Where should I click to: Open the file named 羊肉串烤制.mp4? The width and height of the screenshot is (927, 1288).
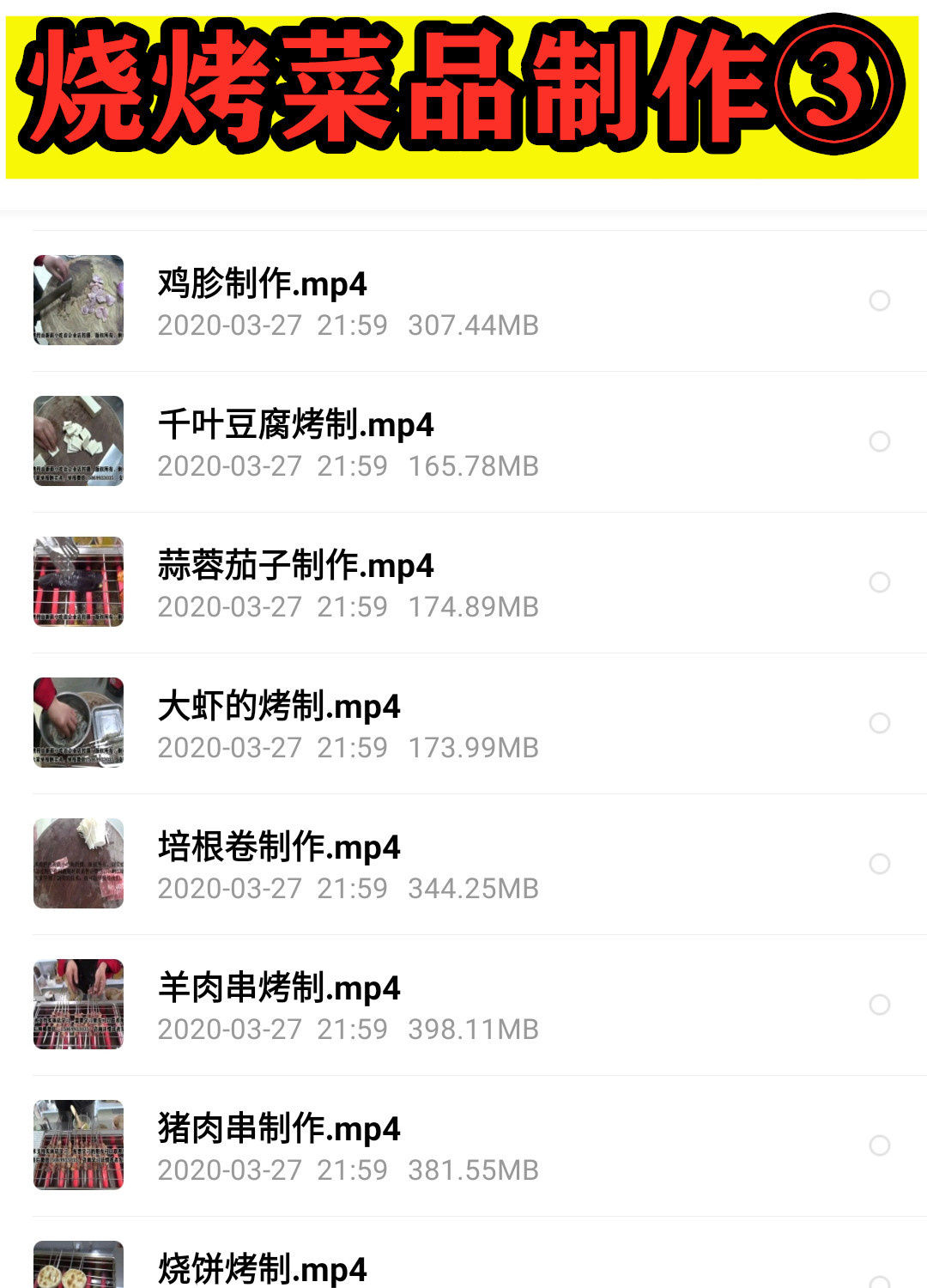[277, 987]
